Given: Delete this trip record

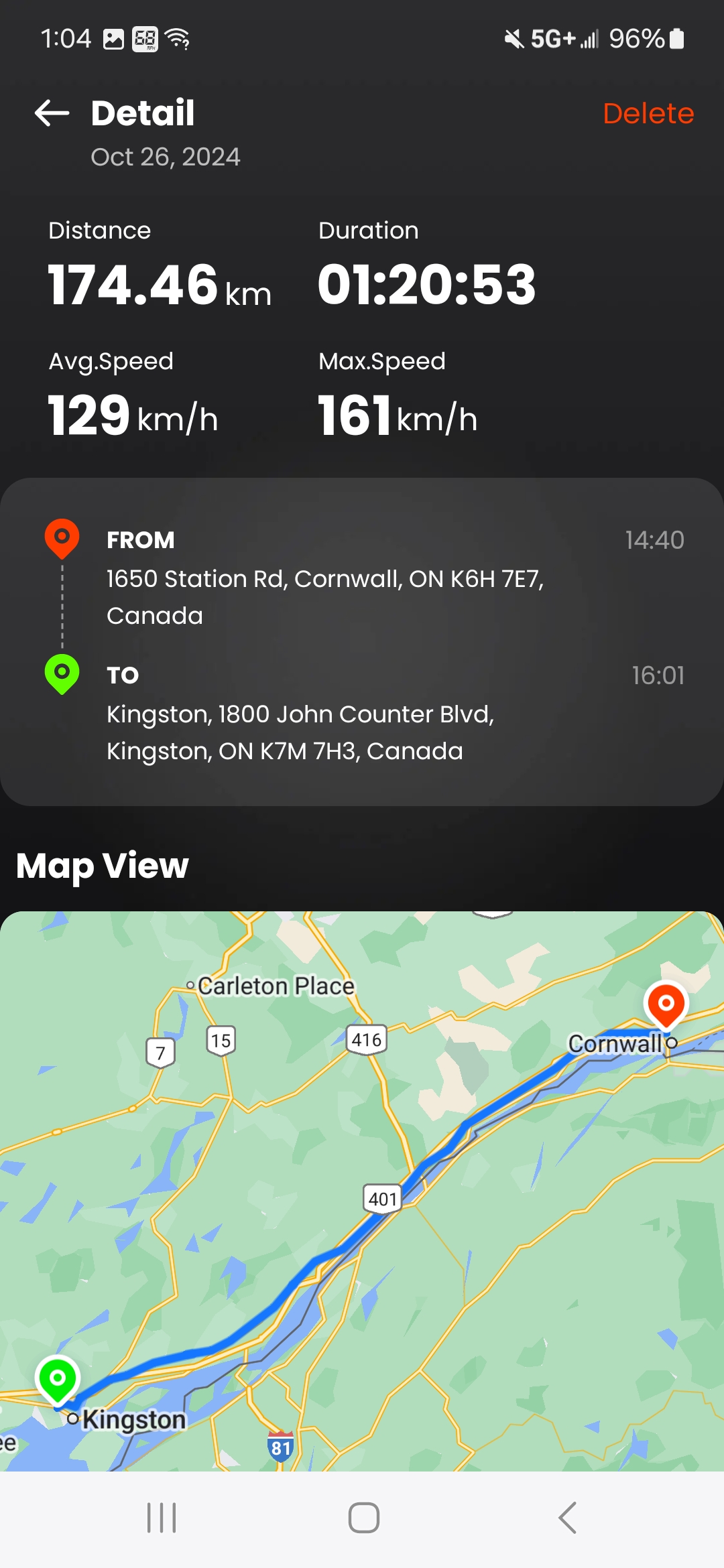Looking at the screenshot, I should point(648,113).
